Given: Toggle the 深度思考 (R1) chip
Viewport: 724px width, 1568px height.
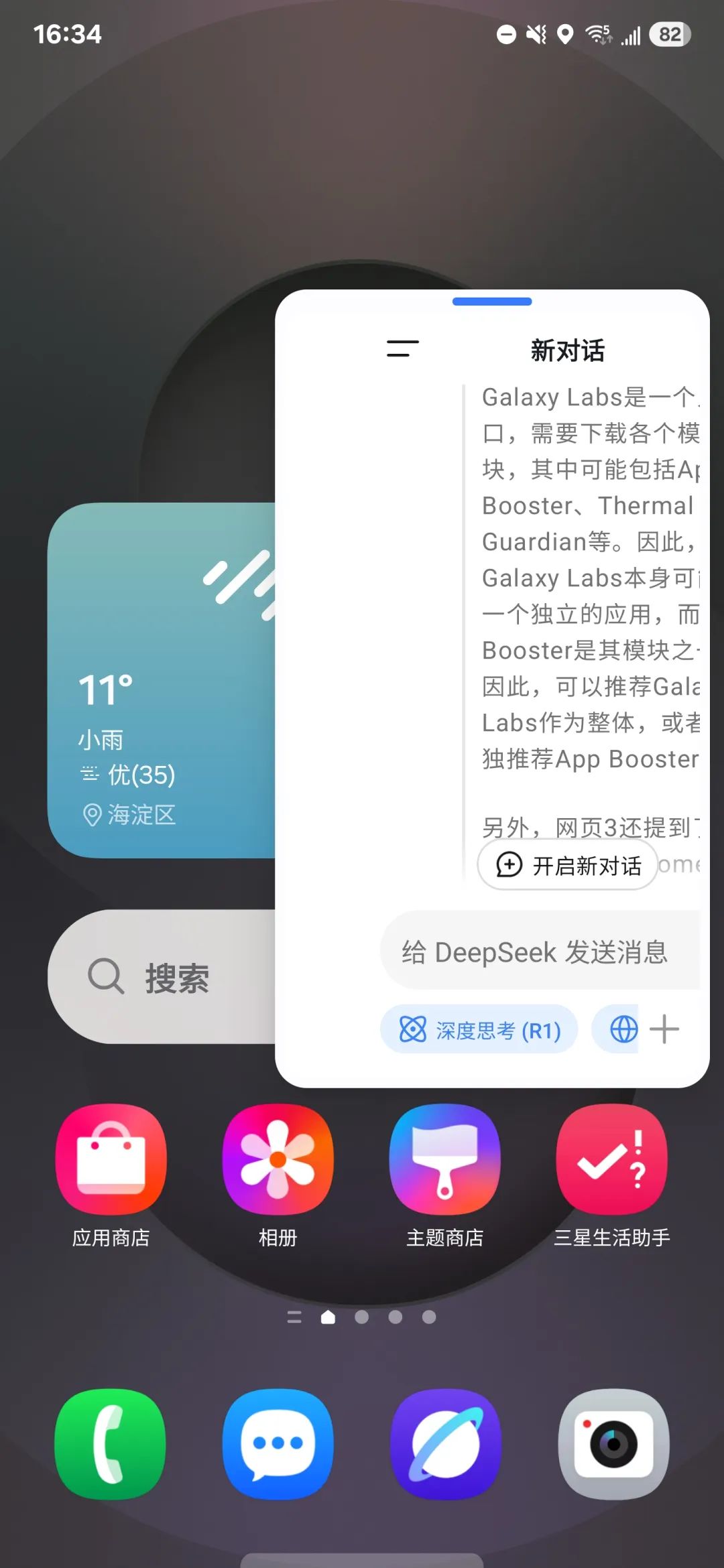Looking at the screenshot, I should [x=479, y=1029].
